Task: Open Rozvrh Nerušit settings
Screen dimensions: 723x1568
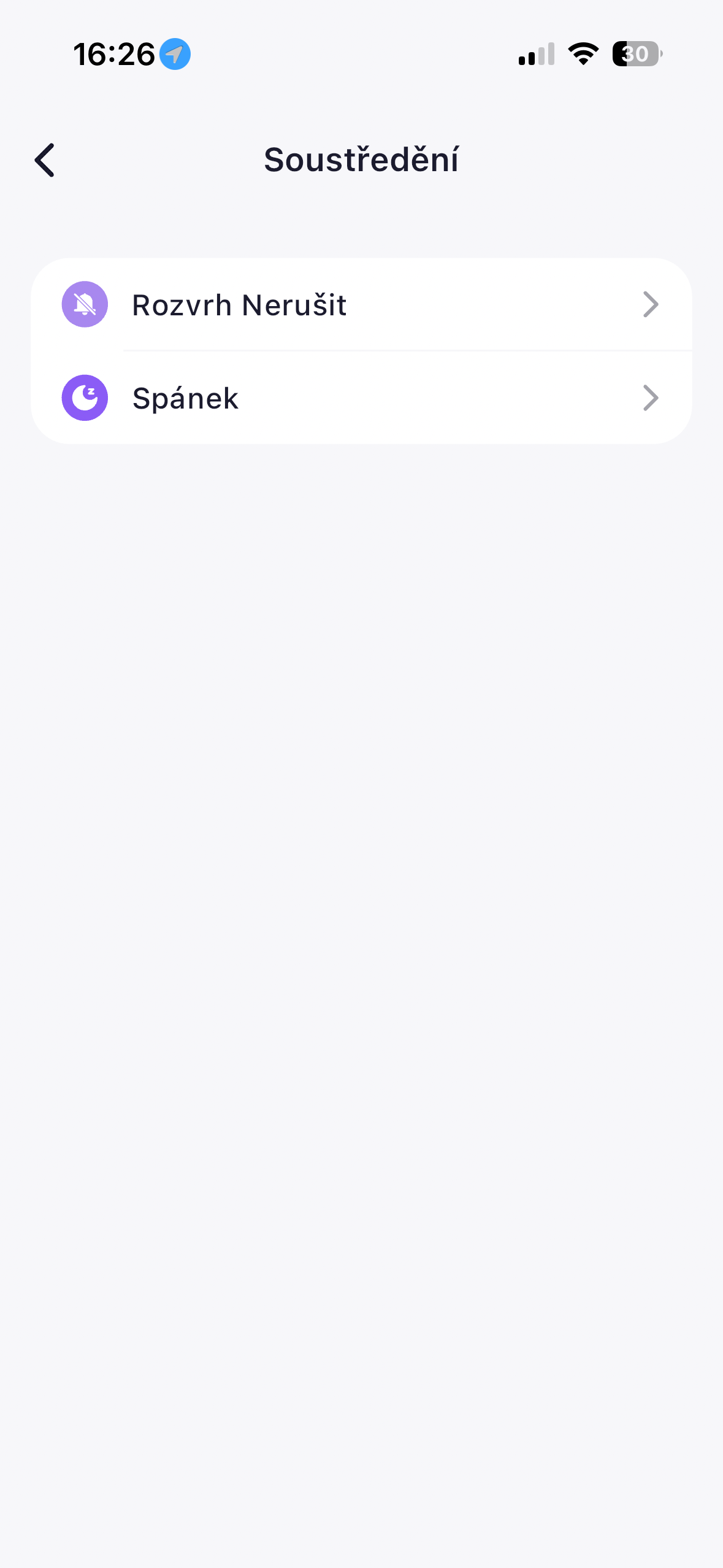Action: (361, 305)
